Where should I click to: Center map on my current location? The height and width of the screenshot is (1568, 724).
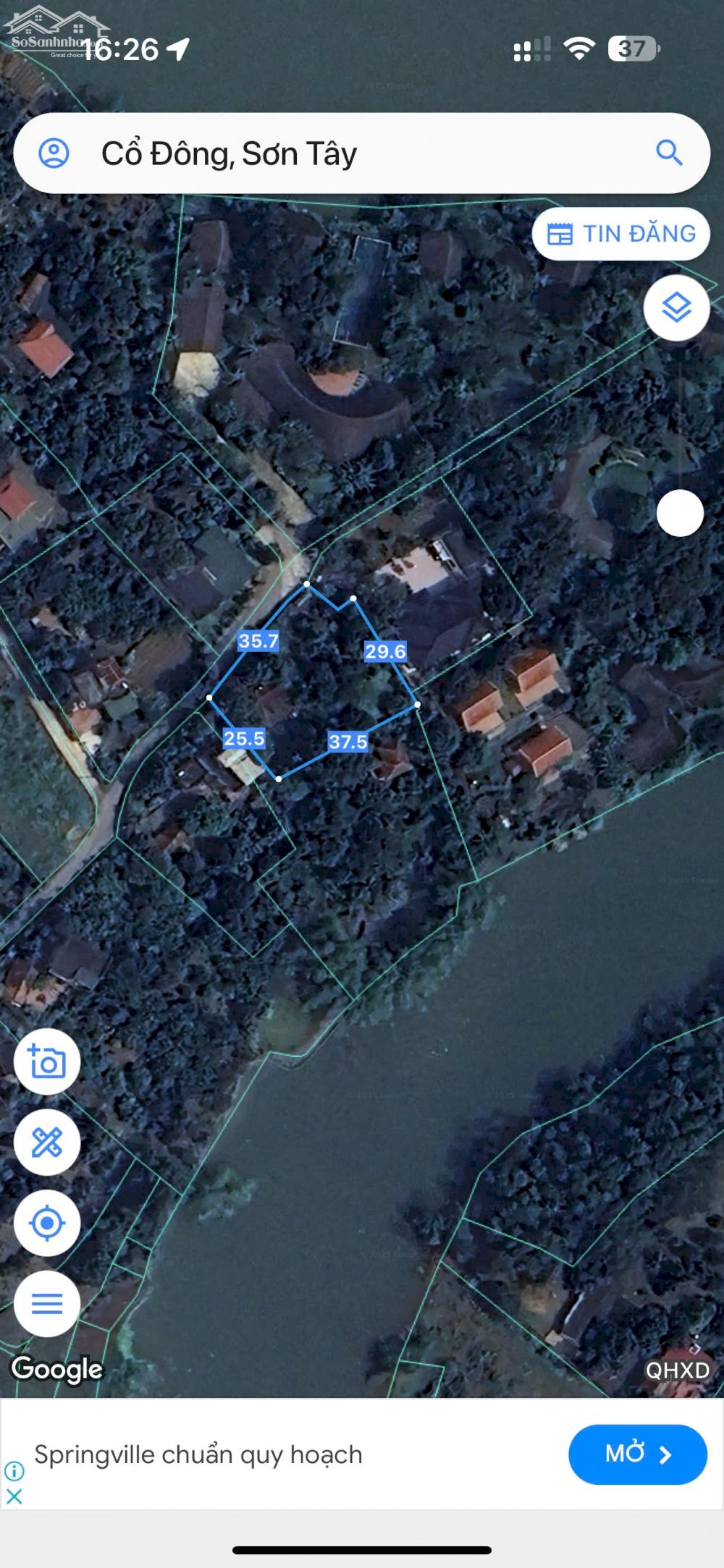pyautogui.click(x=47, y=1224)
